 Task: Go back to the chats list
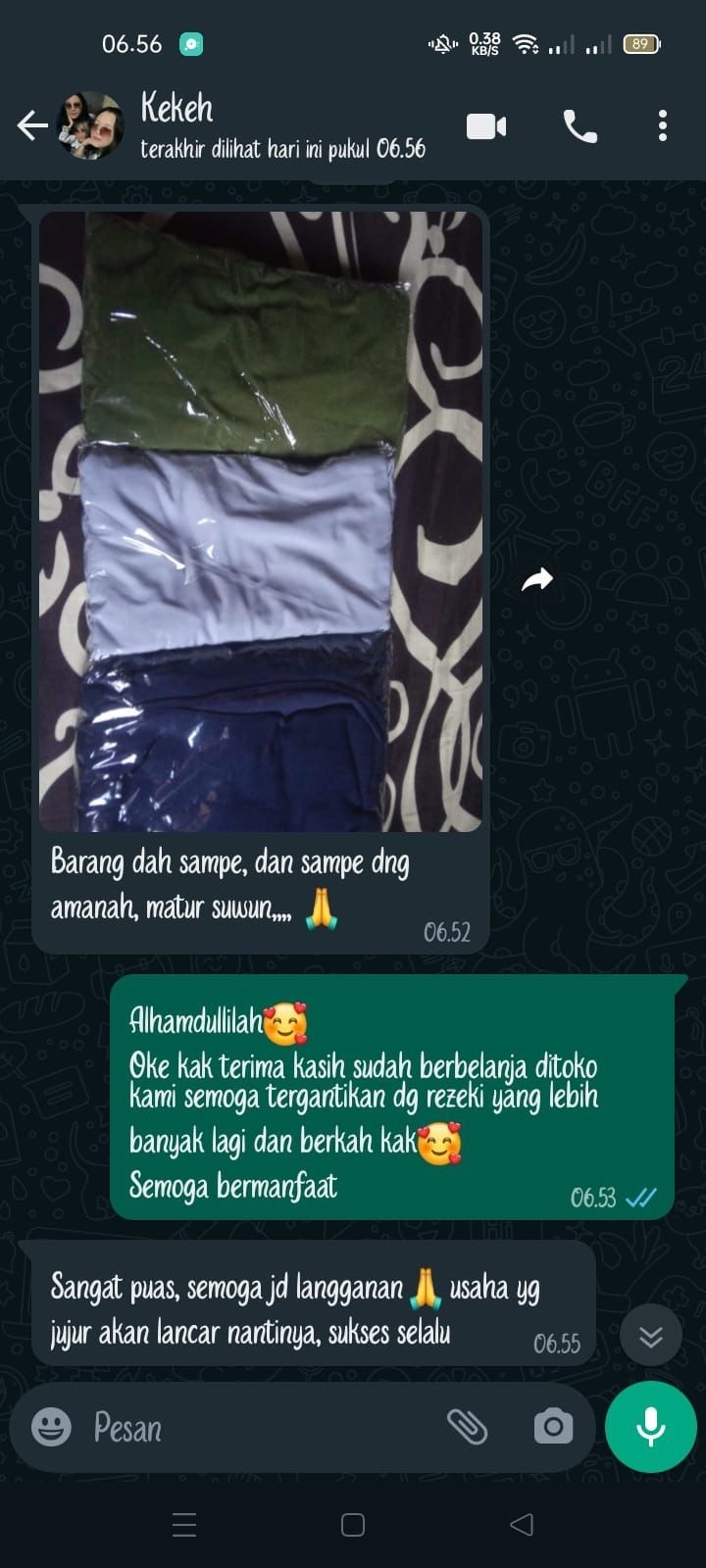(x=32, y=125)
